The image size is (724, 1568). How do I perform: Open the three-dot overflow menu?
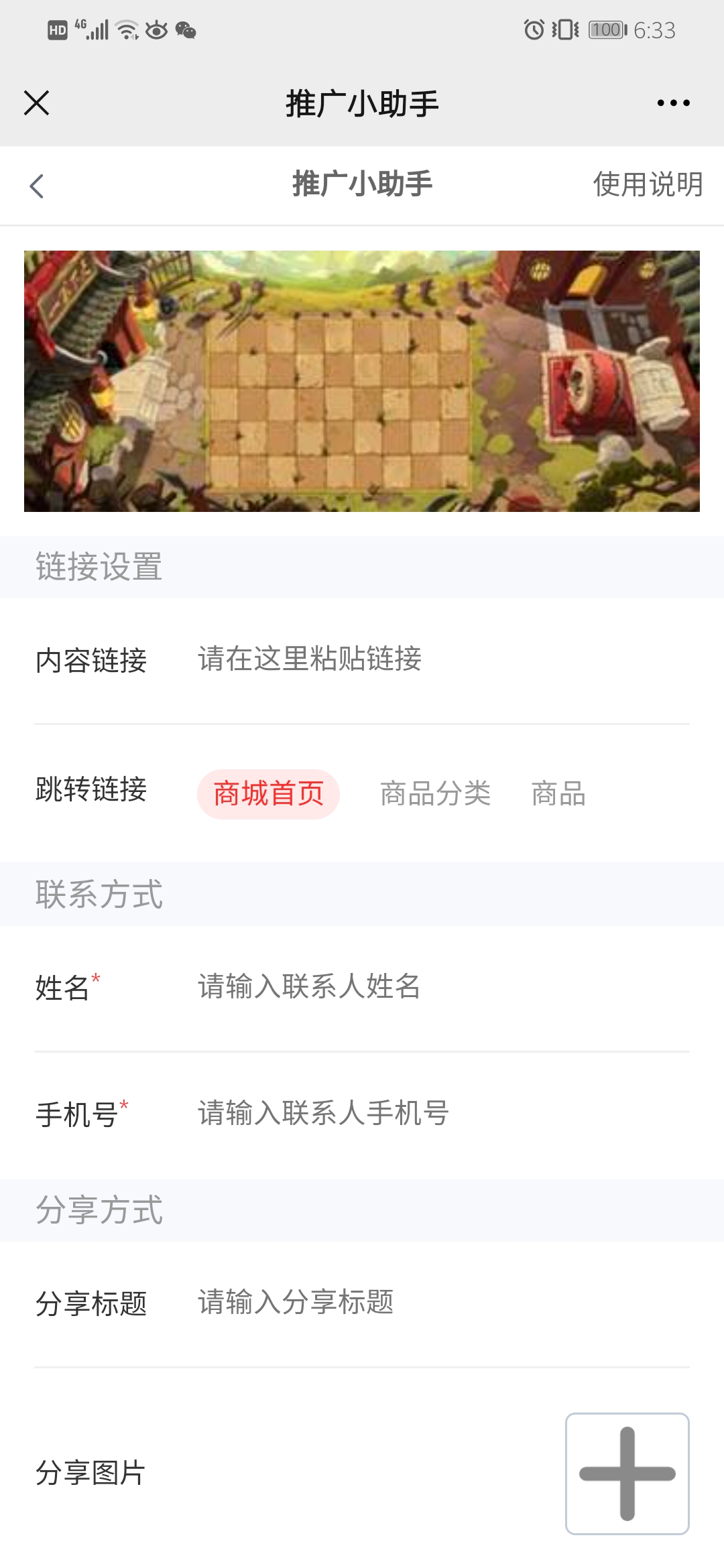coord(673,103)
